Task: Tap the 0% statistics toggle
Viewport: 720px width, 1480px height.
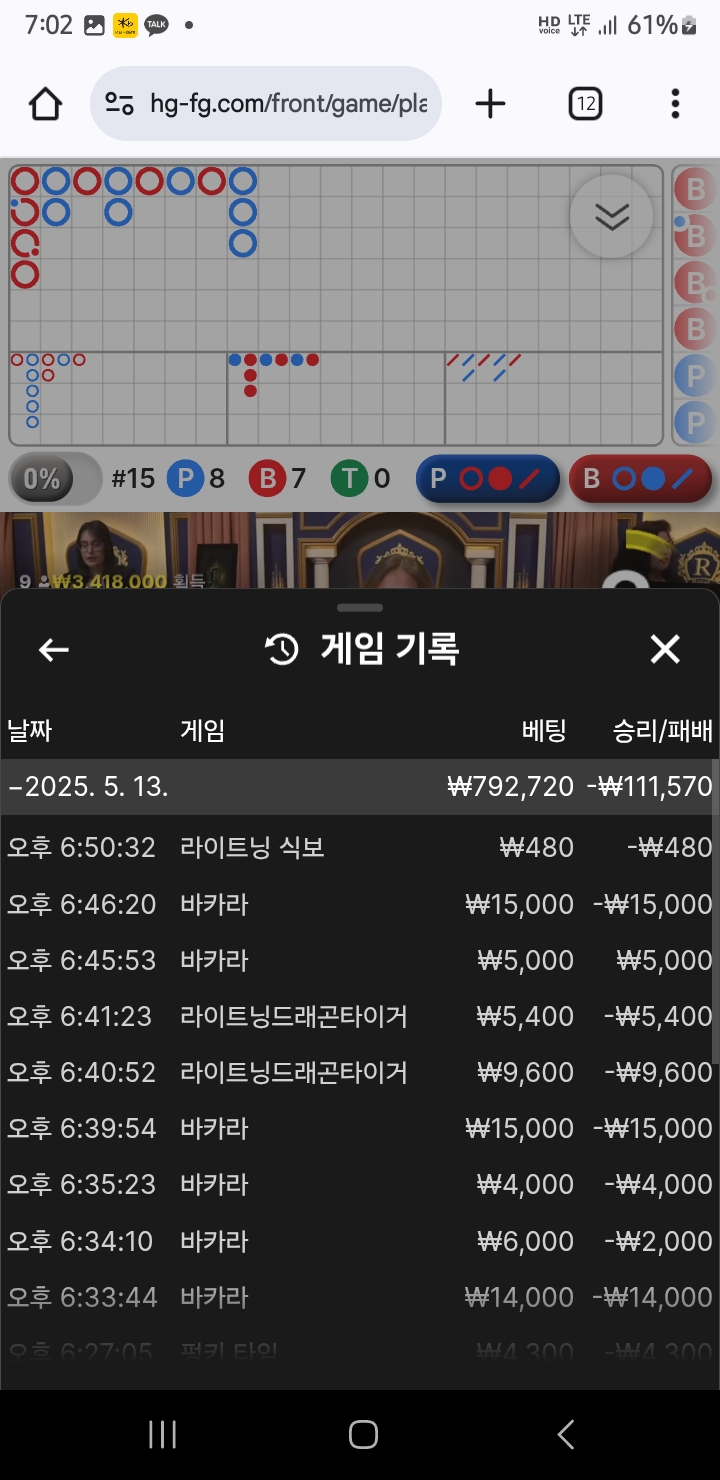Action: coord(55,479)
